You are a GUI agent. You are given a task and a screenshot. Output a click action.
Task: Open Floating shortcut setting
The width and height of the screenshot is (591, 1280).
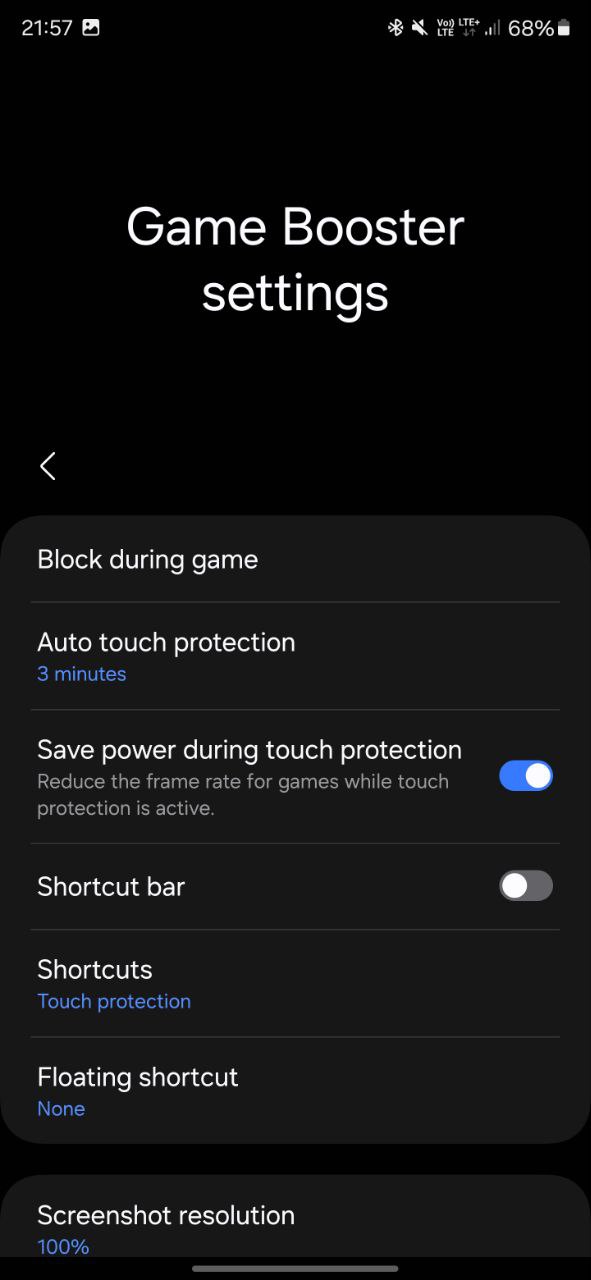click(295, 1091)
